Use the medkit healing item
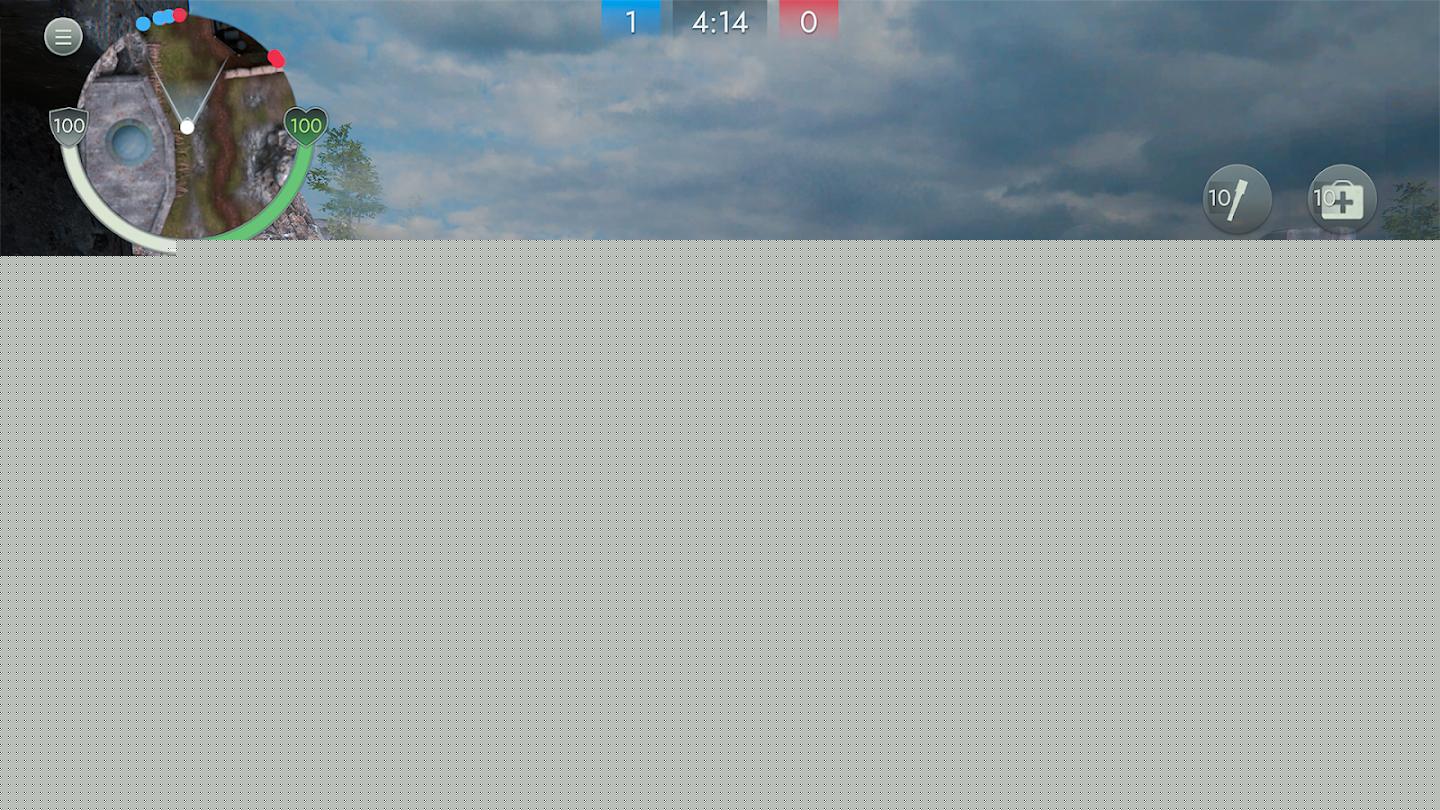The height and width of the screenshot is (810, 1440). tap(1342, 199)
